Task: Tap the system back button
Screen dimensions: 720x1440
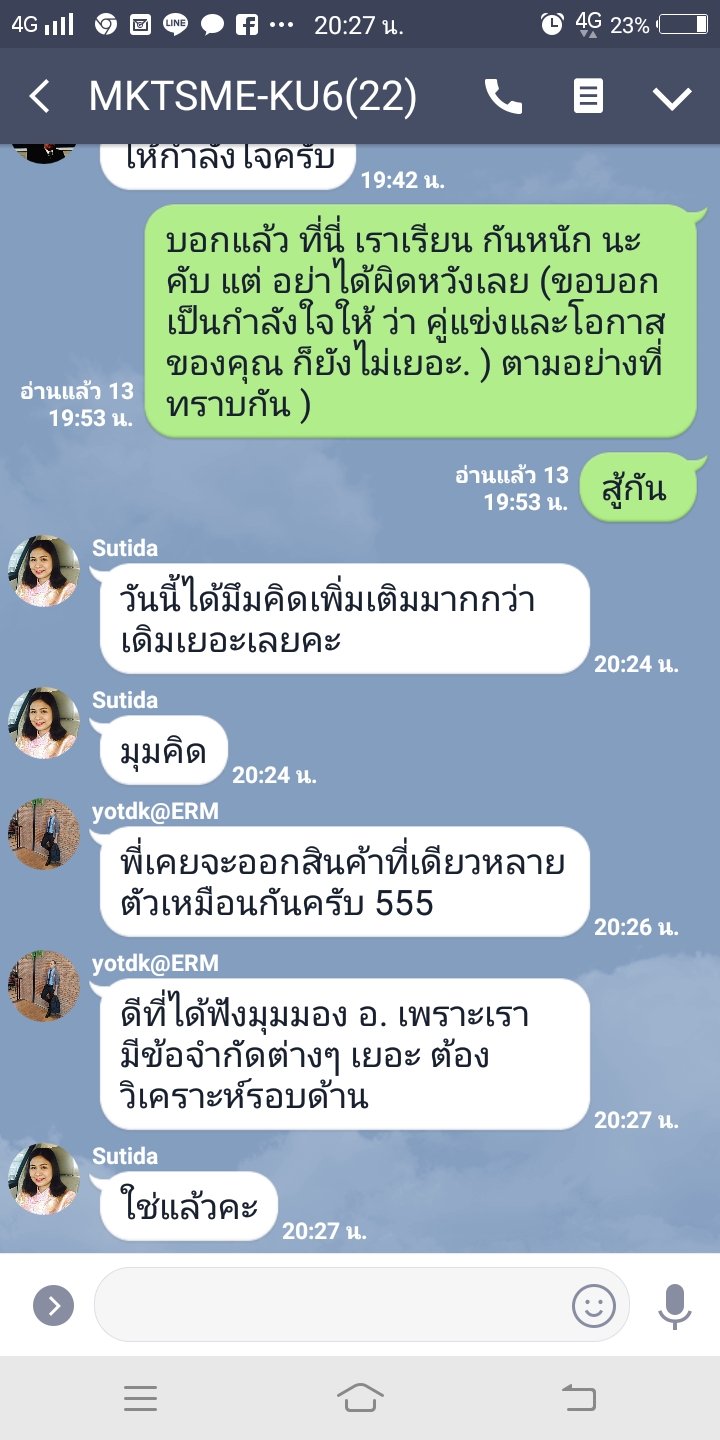Action: click(x=579, y=1397)
